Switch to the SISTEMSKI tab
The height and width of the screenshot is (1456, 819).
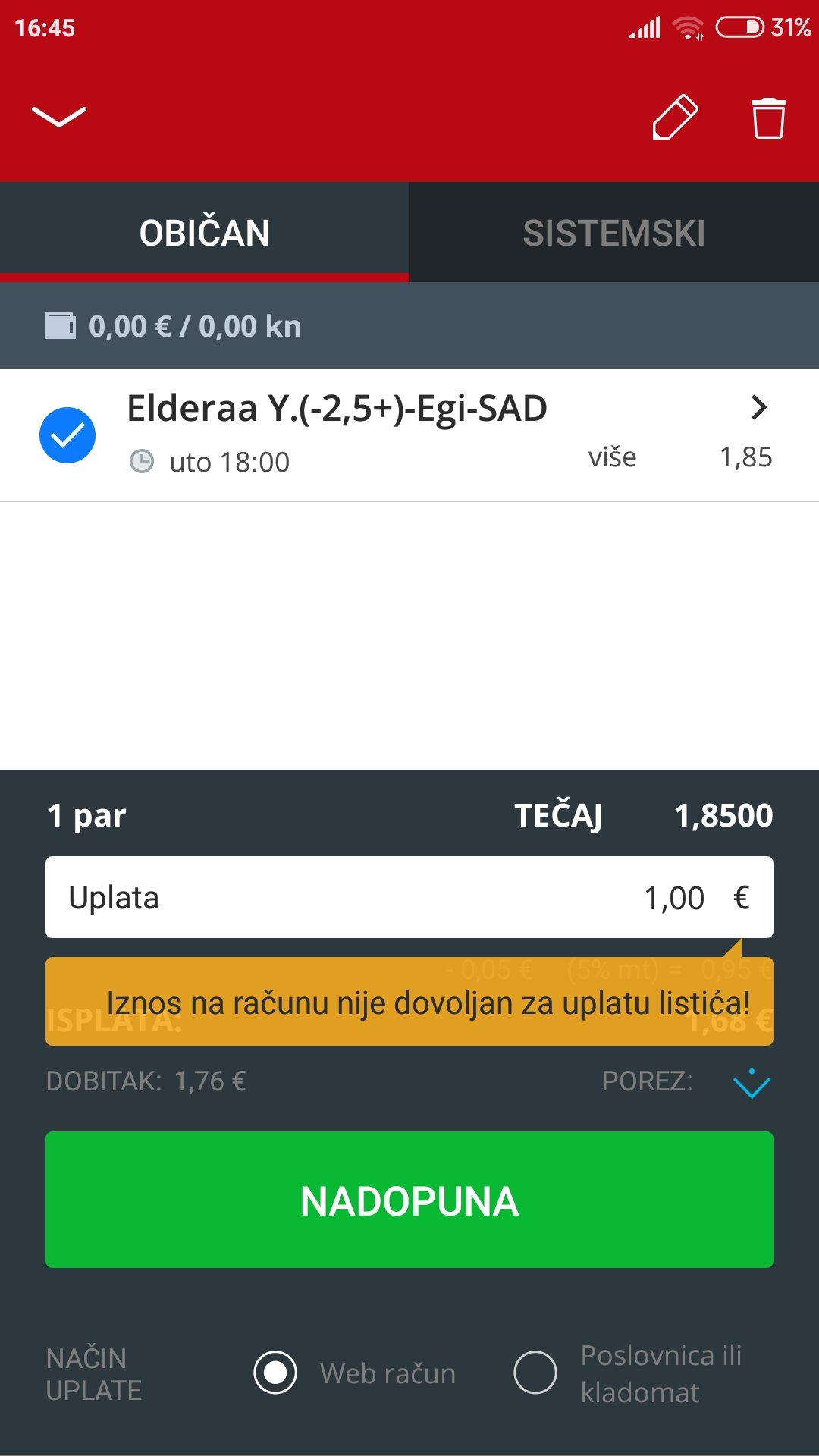(614, 232)
